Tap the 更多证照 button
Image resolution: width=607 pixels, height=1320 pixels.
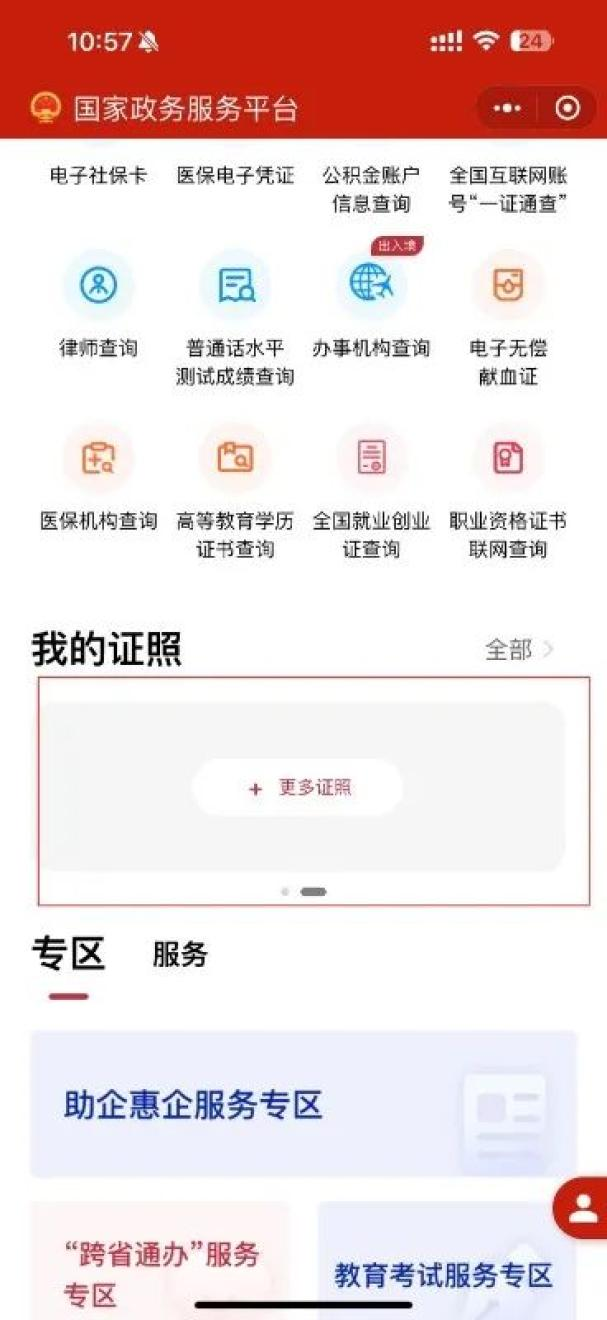tap(298, 788)
